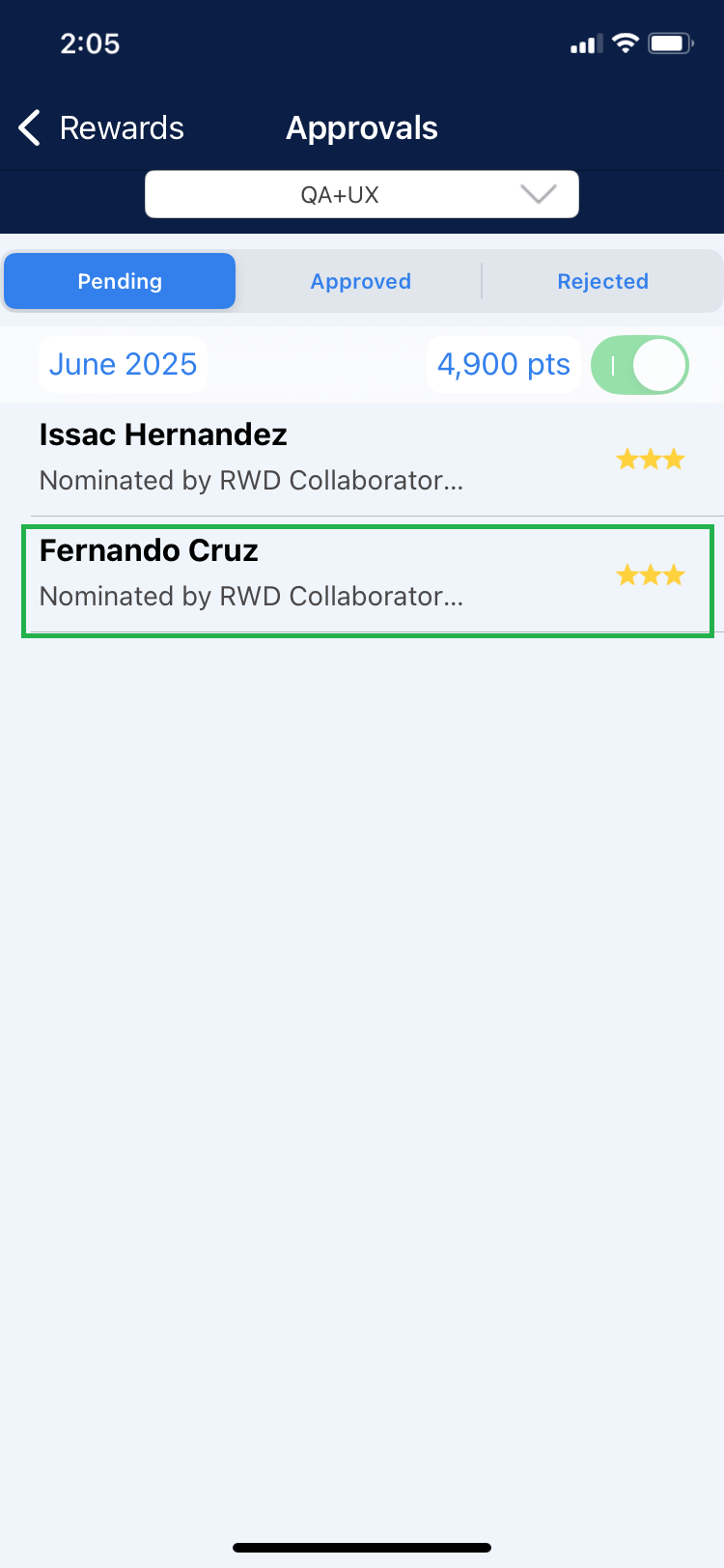Viewport: 724px width, 1568px height.
Task: Select the Pending tab
Action: click(x=120, y=281)
